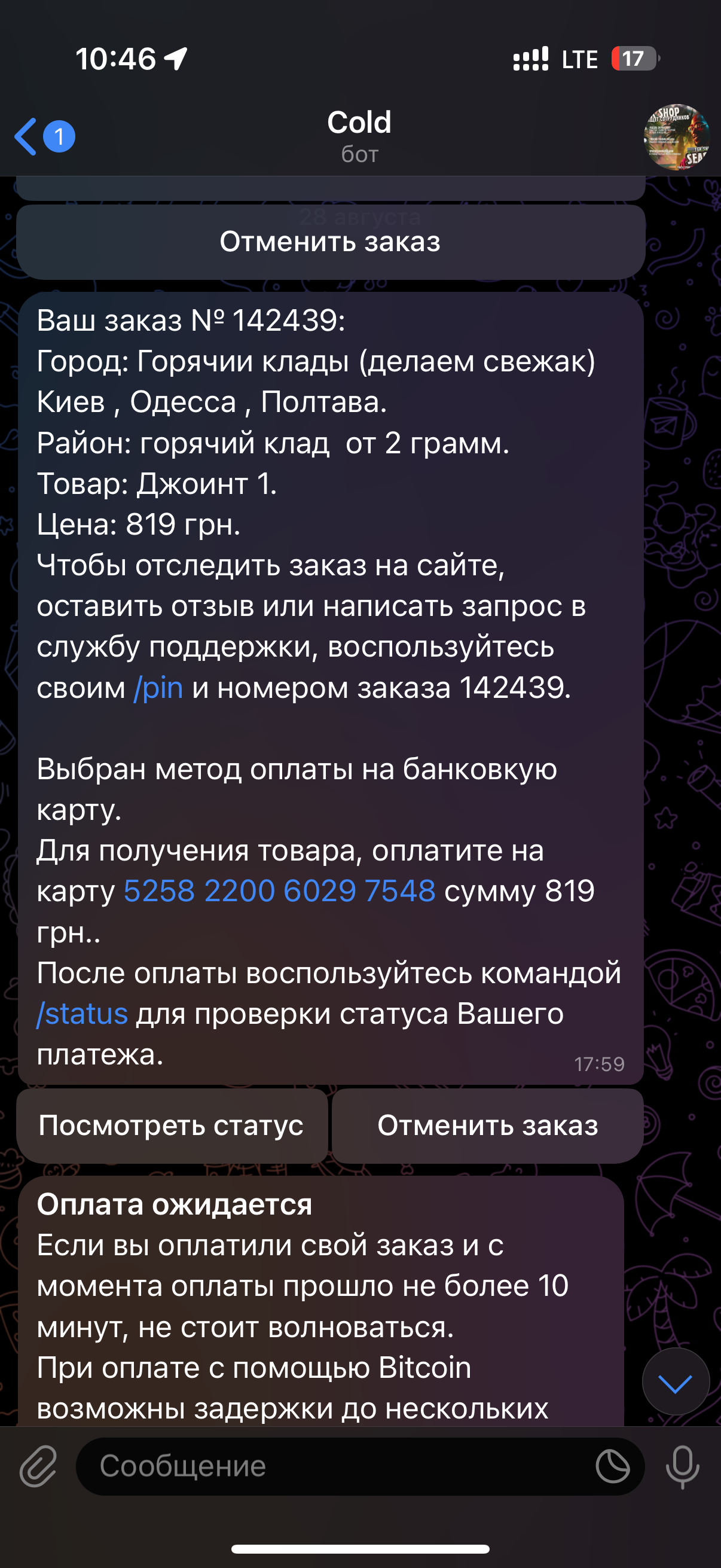The image size is (721, 1568).
Task: Open the Cold bot profile picture
Action: (677, 136)
